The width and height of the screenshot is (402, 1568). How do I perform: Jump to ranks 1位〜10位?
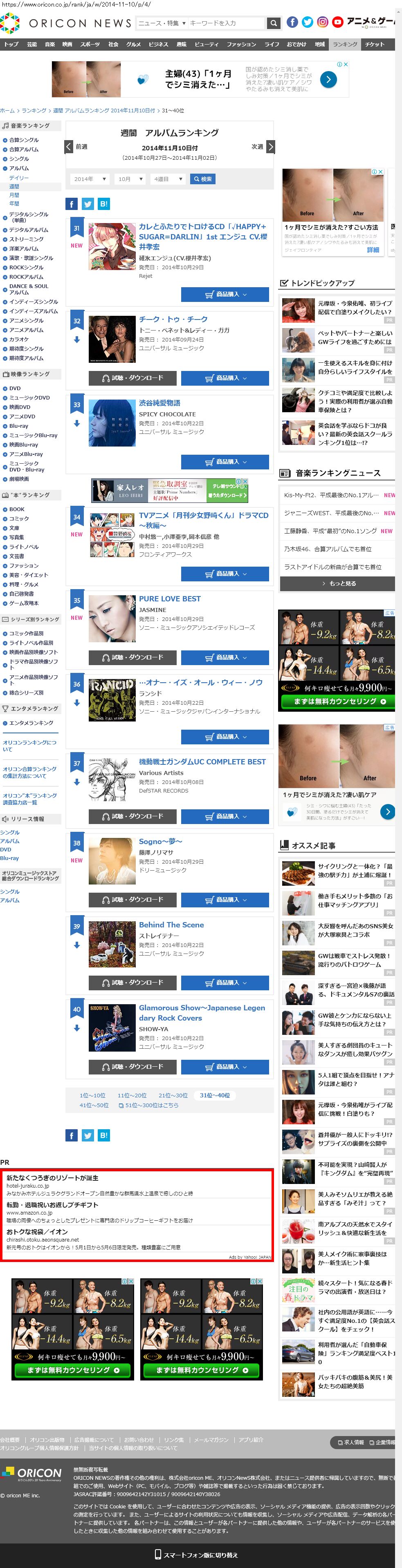click(92, 1095)
